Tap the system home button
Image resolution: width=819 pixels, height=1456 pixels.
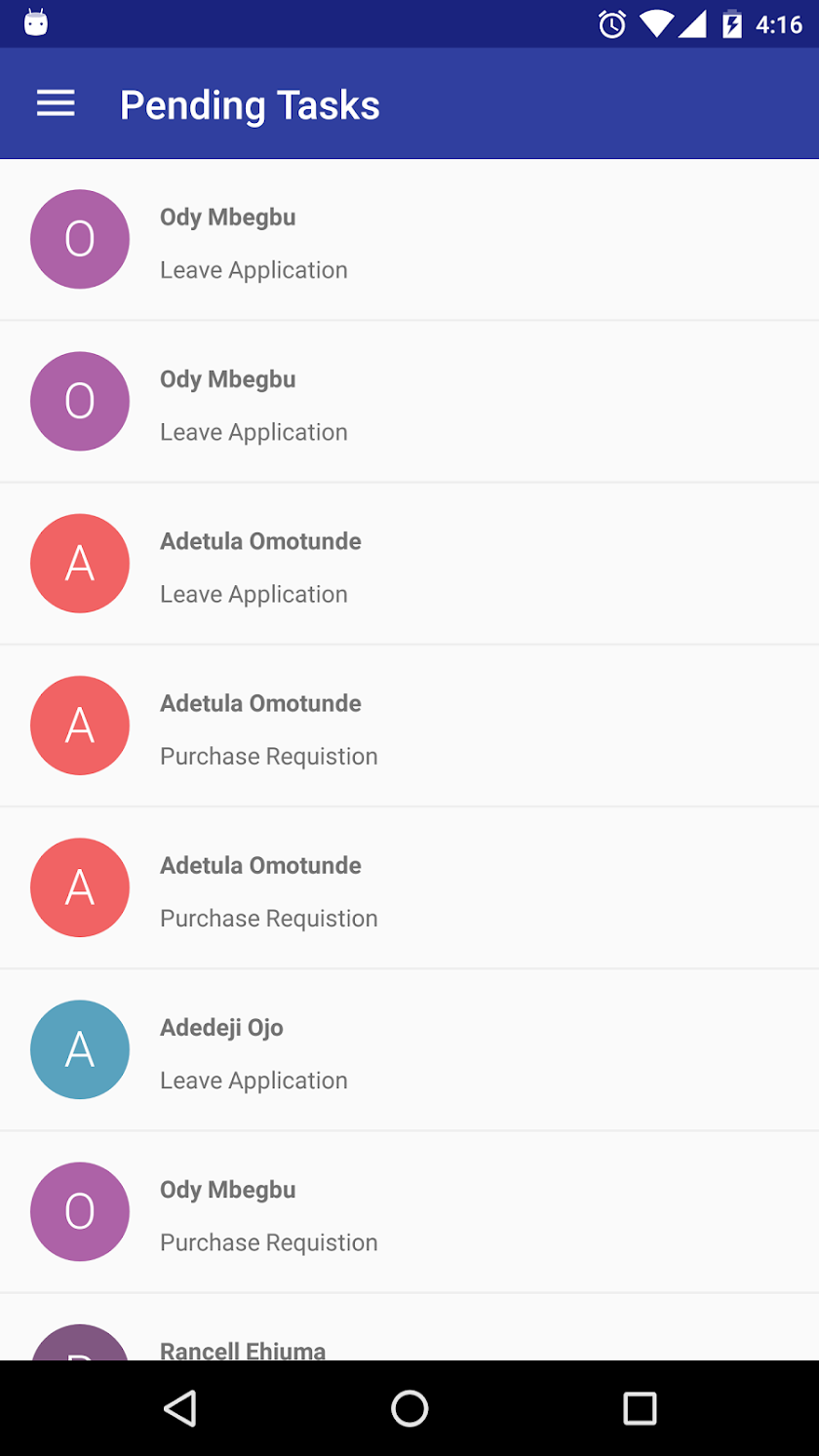[409, 1408]
